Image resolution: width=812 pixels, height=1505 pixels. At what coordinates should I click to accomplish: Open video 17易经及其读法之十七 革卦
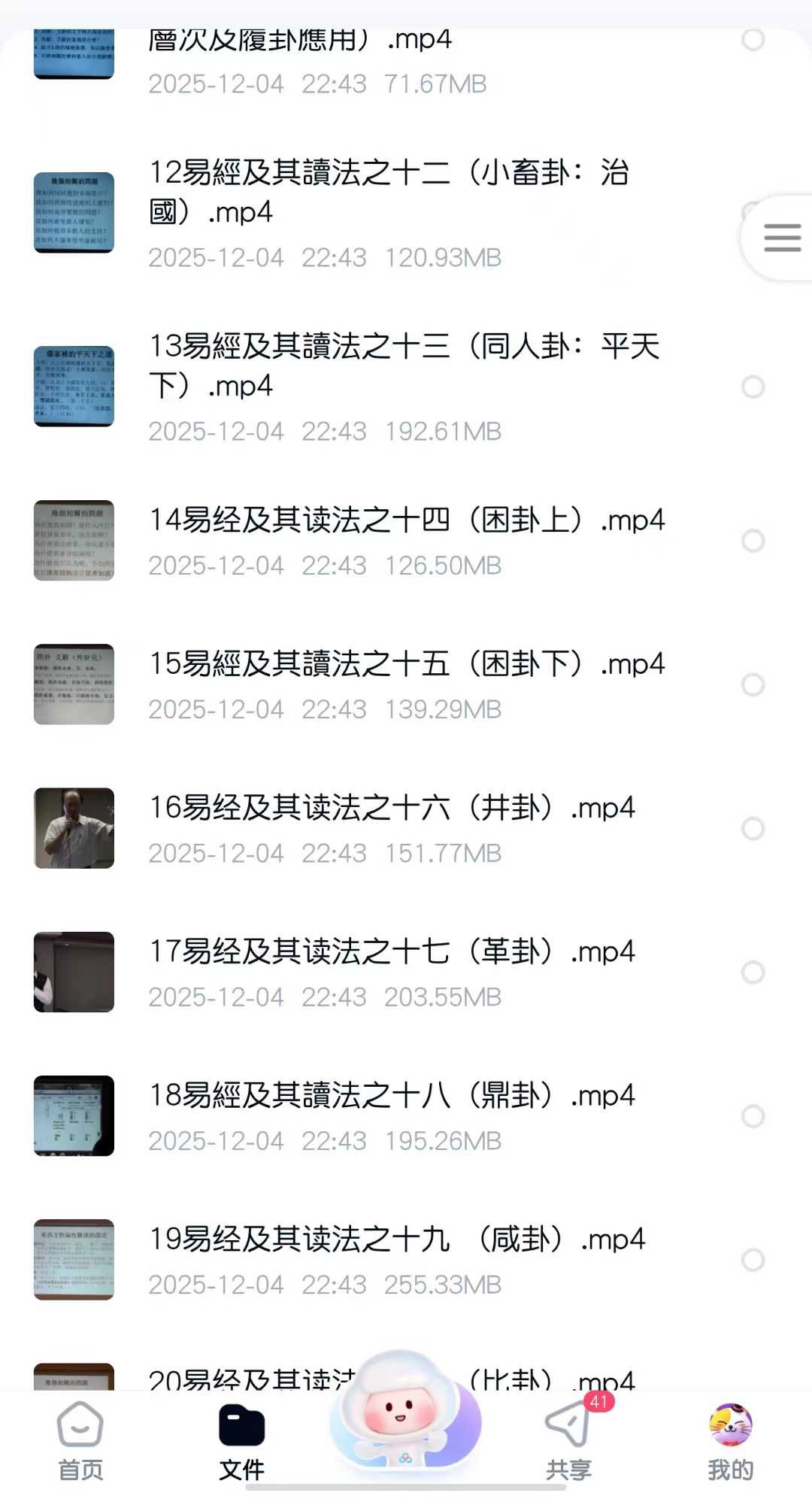pyautogui.click(x=392, y=951)
